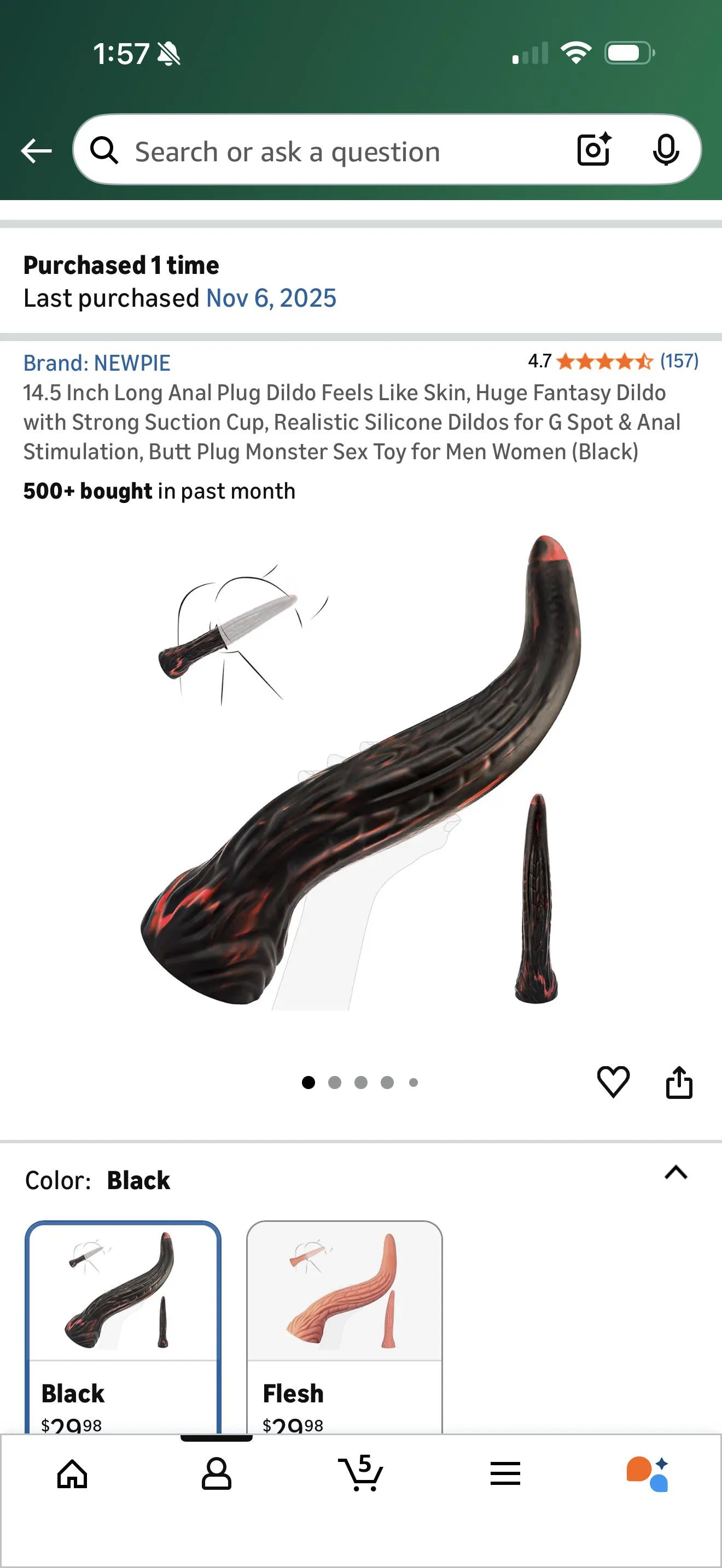Share this product listing
722x1568 pixels.
coord(679,1083)
